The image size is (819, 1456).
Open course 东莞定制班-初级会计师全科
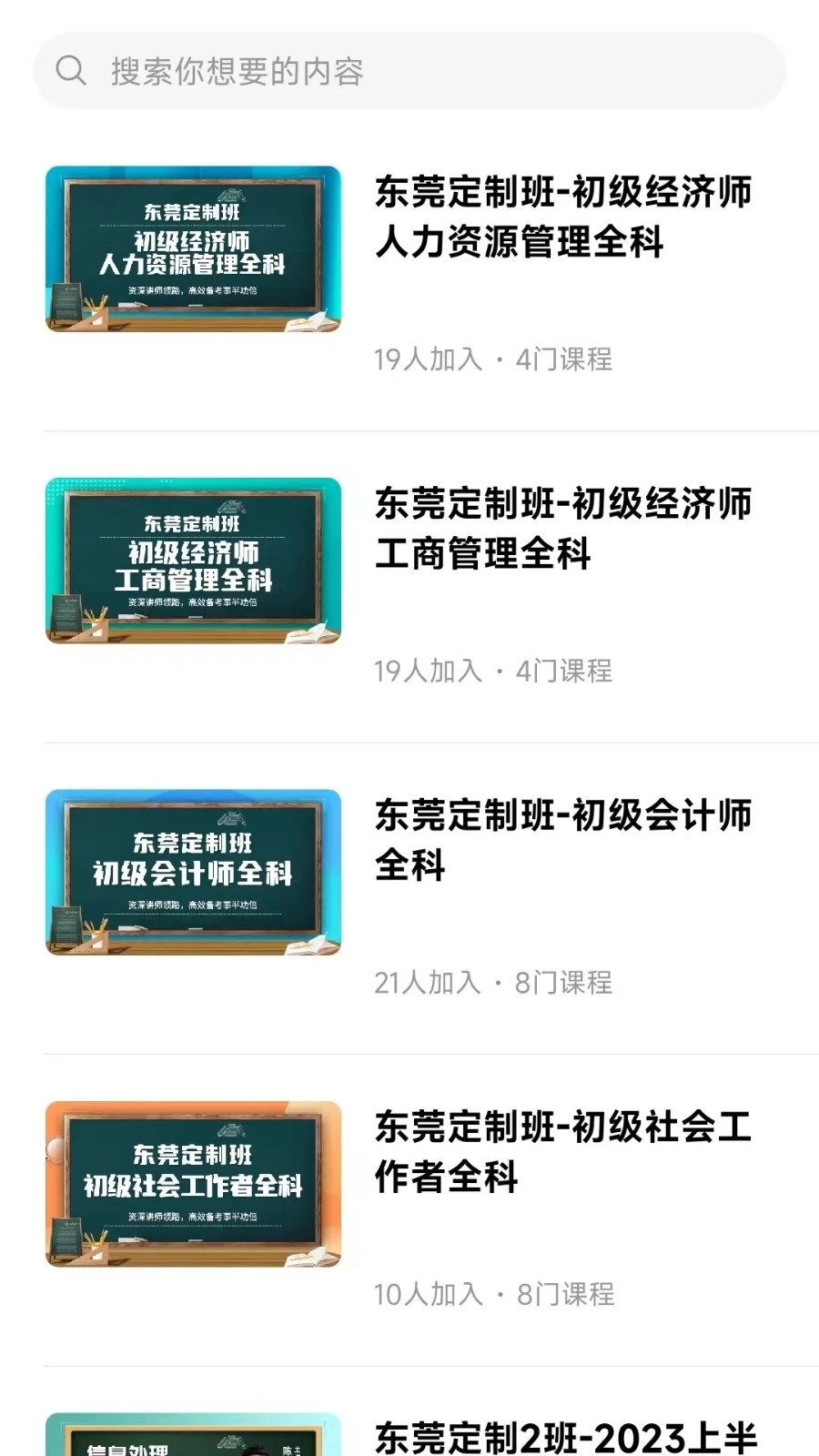(564, 842)
